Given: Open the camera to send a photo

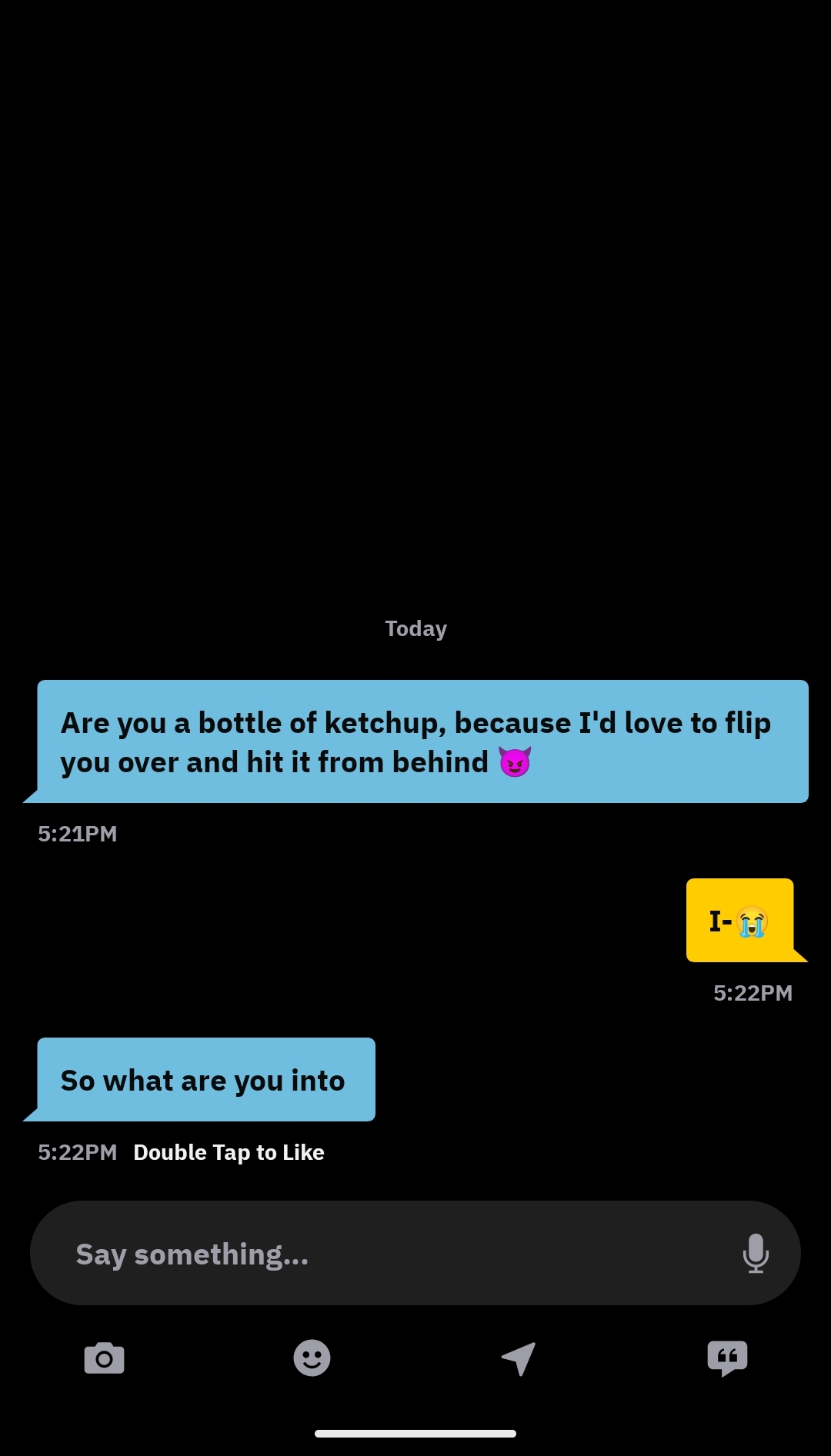Looking at the screenshot, I should point(104,1358).
